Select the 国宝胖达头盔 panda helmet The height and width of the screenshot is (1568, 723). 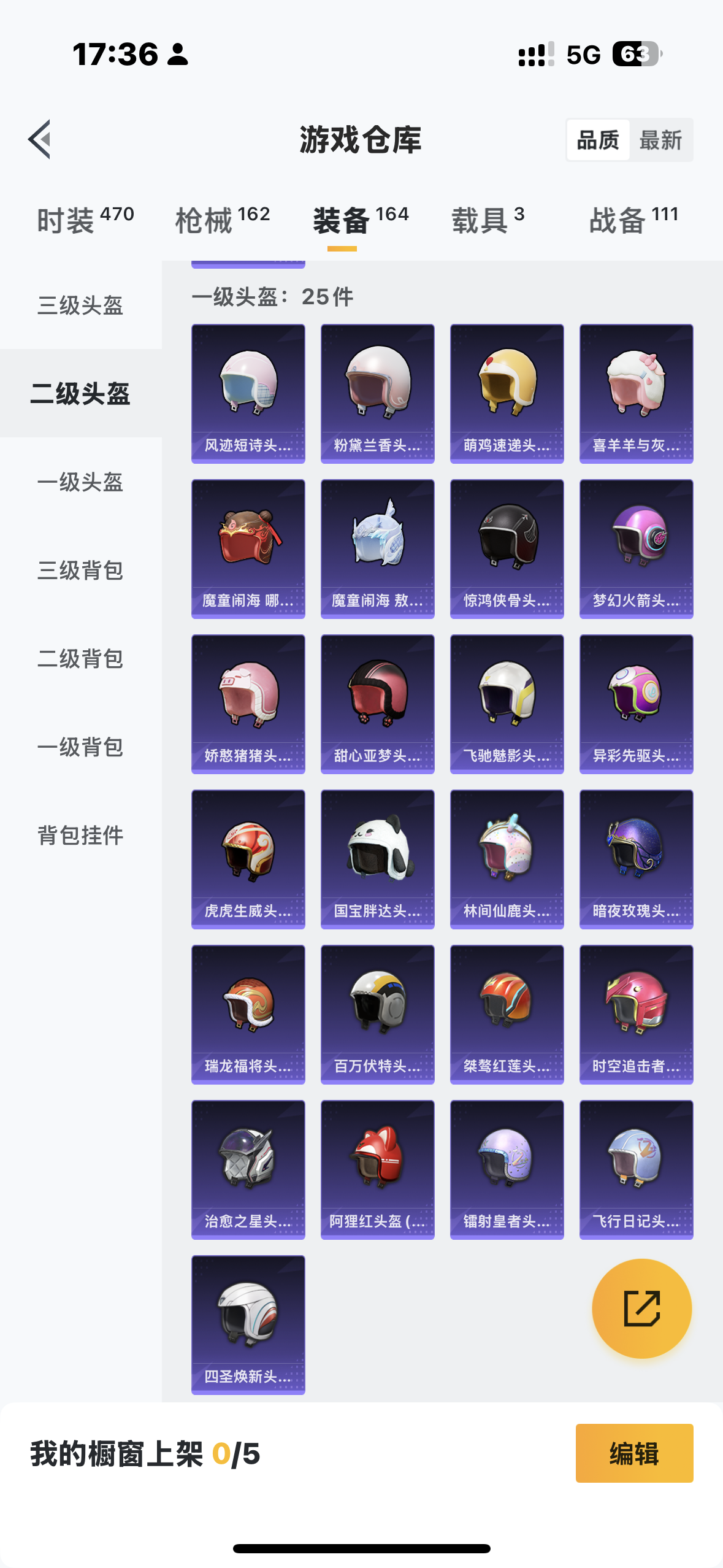click(377, 858)
